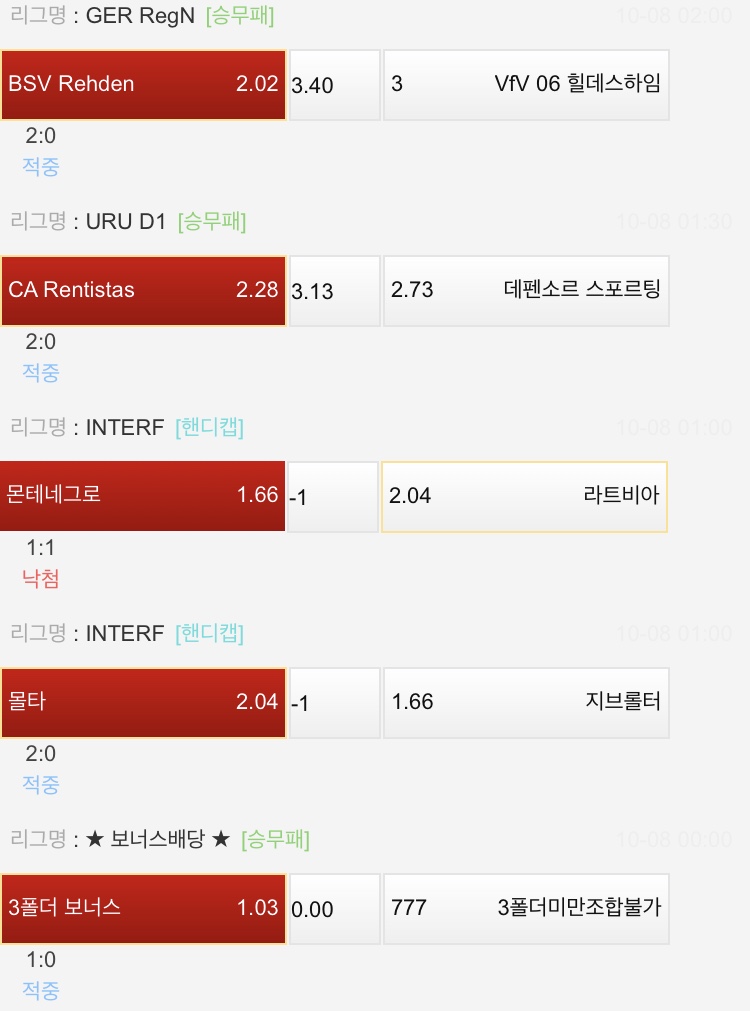Choose 라트비아 at 2.04 odds

(524, 496)
